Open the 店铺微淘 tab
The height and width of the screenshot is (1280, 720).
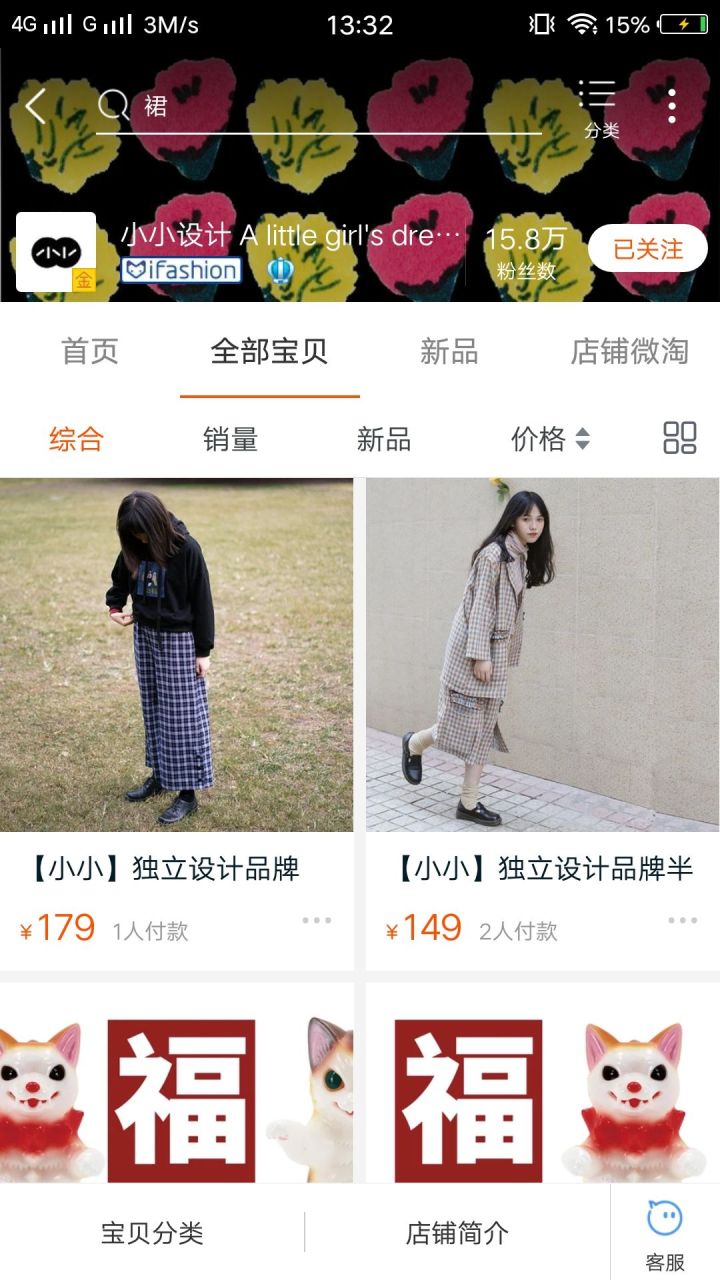[x=629, y=352]
